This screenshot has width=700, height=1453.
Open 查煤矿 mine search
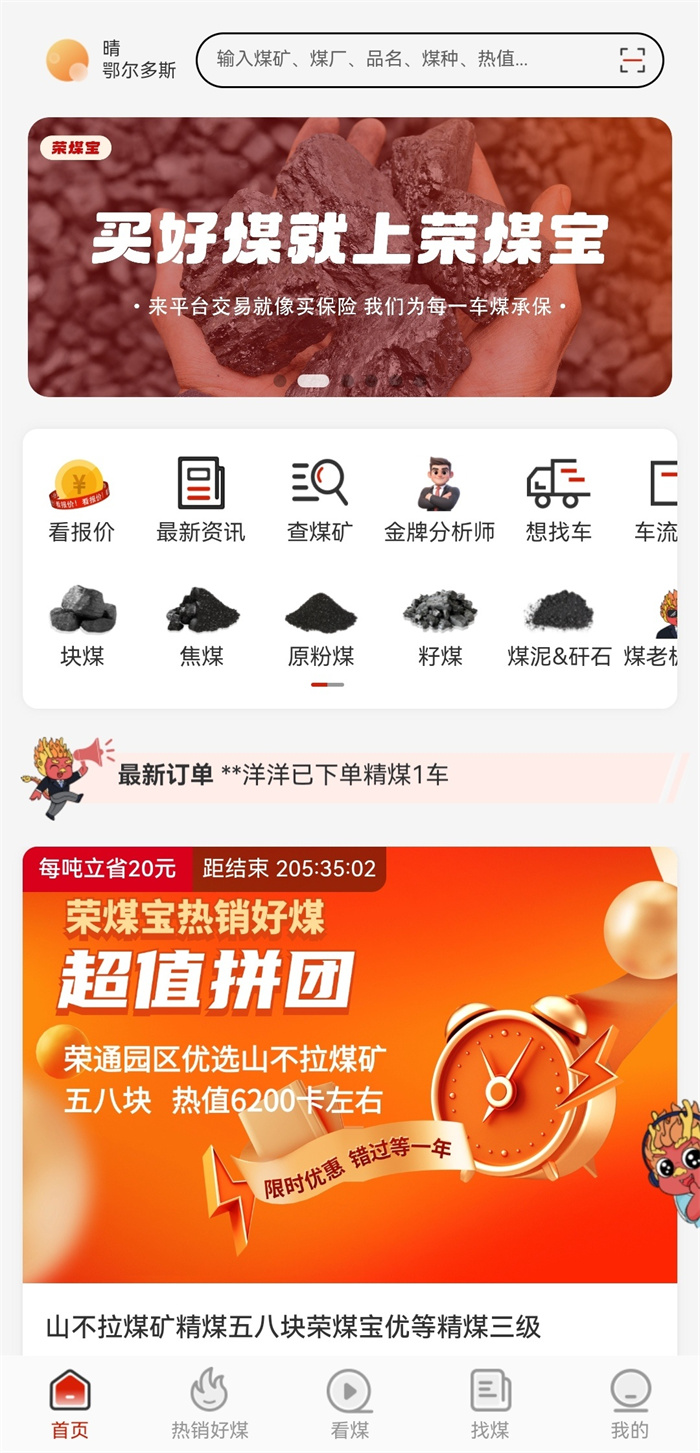[320, 500]
